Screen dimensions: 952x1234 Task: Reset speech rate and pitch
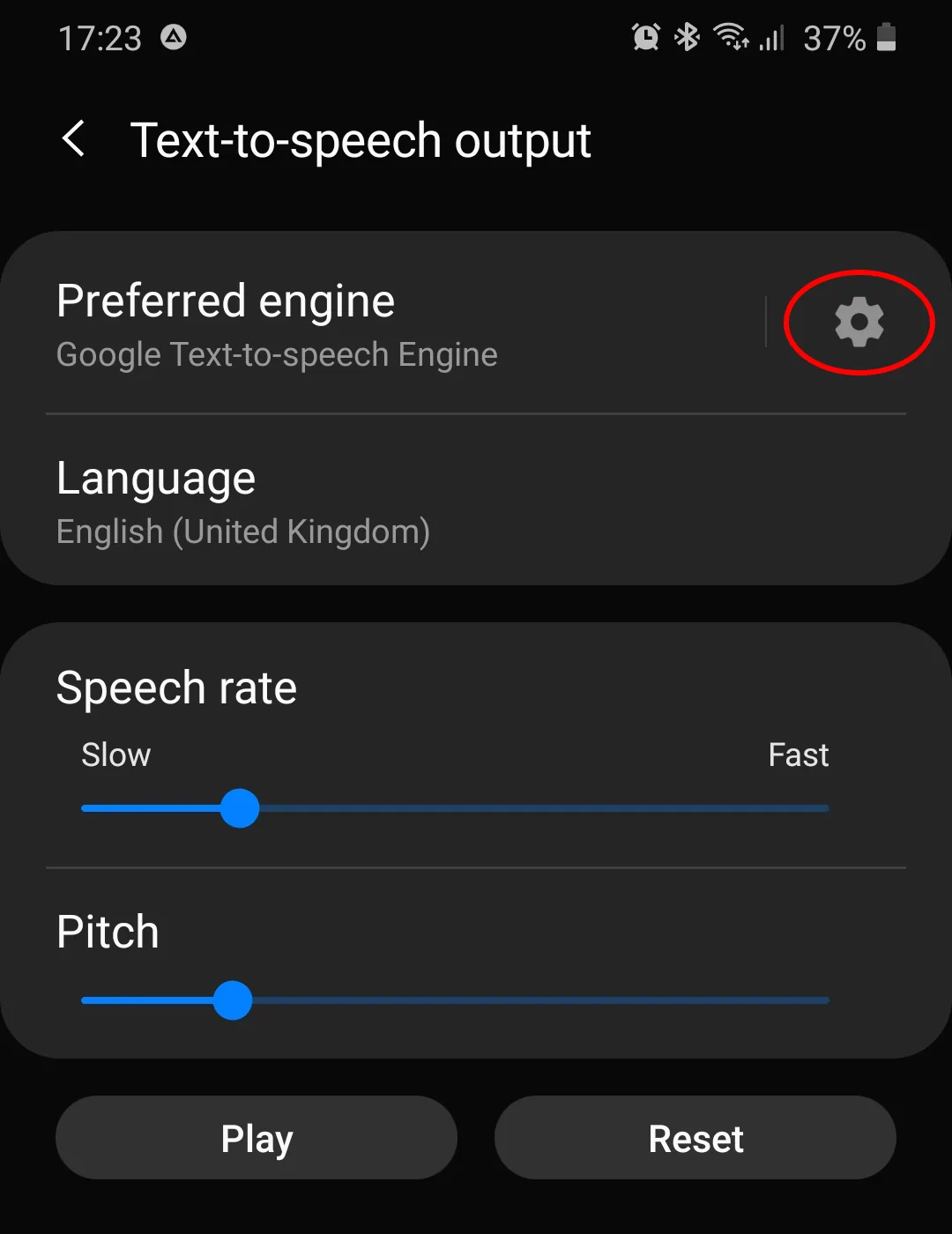point(695,1138)
